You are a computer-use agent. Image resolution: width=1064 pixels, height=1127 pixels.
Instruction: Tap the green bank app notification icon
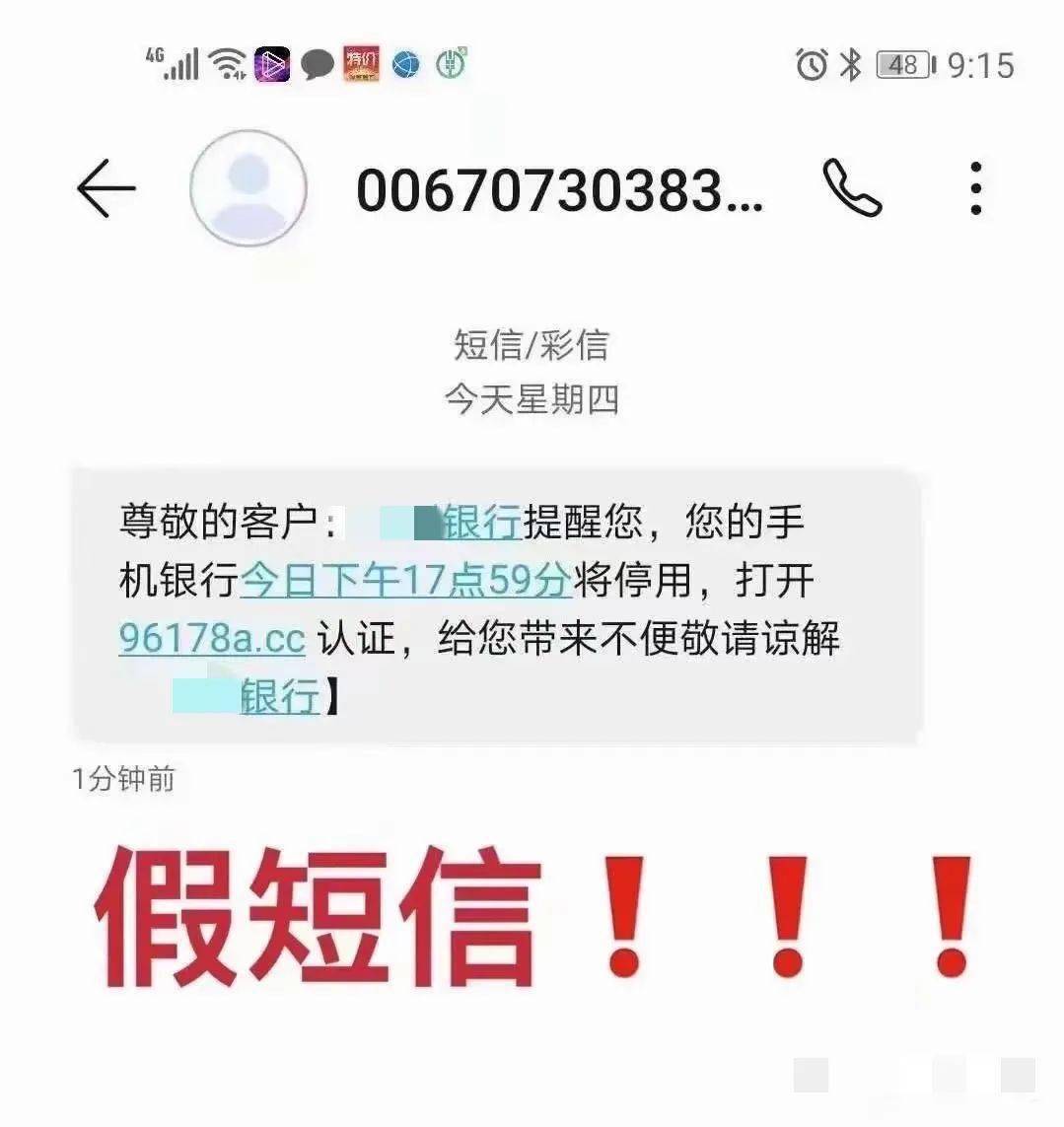pos(449,63)
